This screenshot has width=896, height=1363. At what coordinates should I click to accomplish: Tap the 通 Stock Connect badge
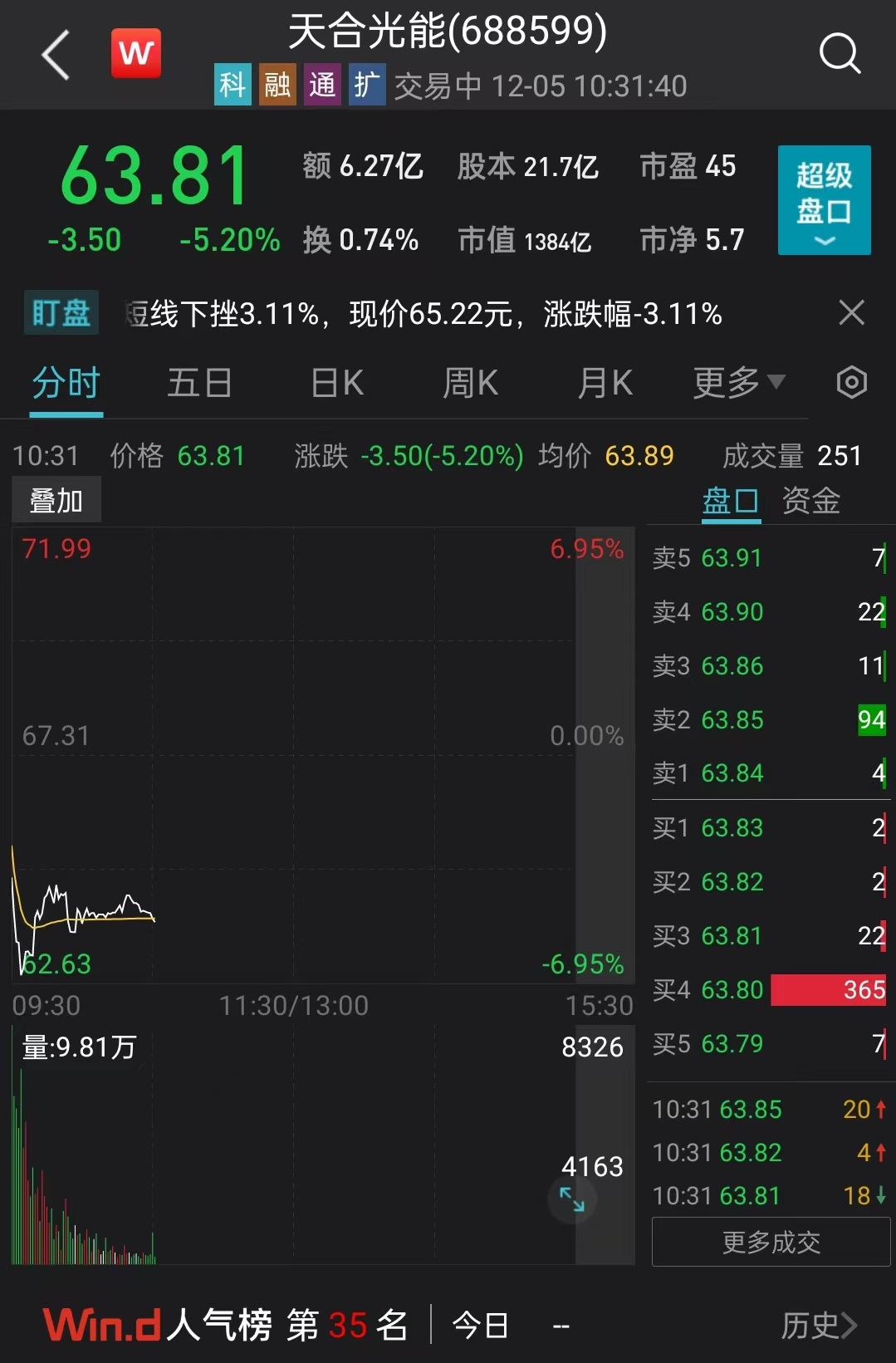pos(321,86)
